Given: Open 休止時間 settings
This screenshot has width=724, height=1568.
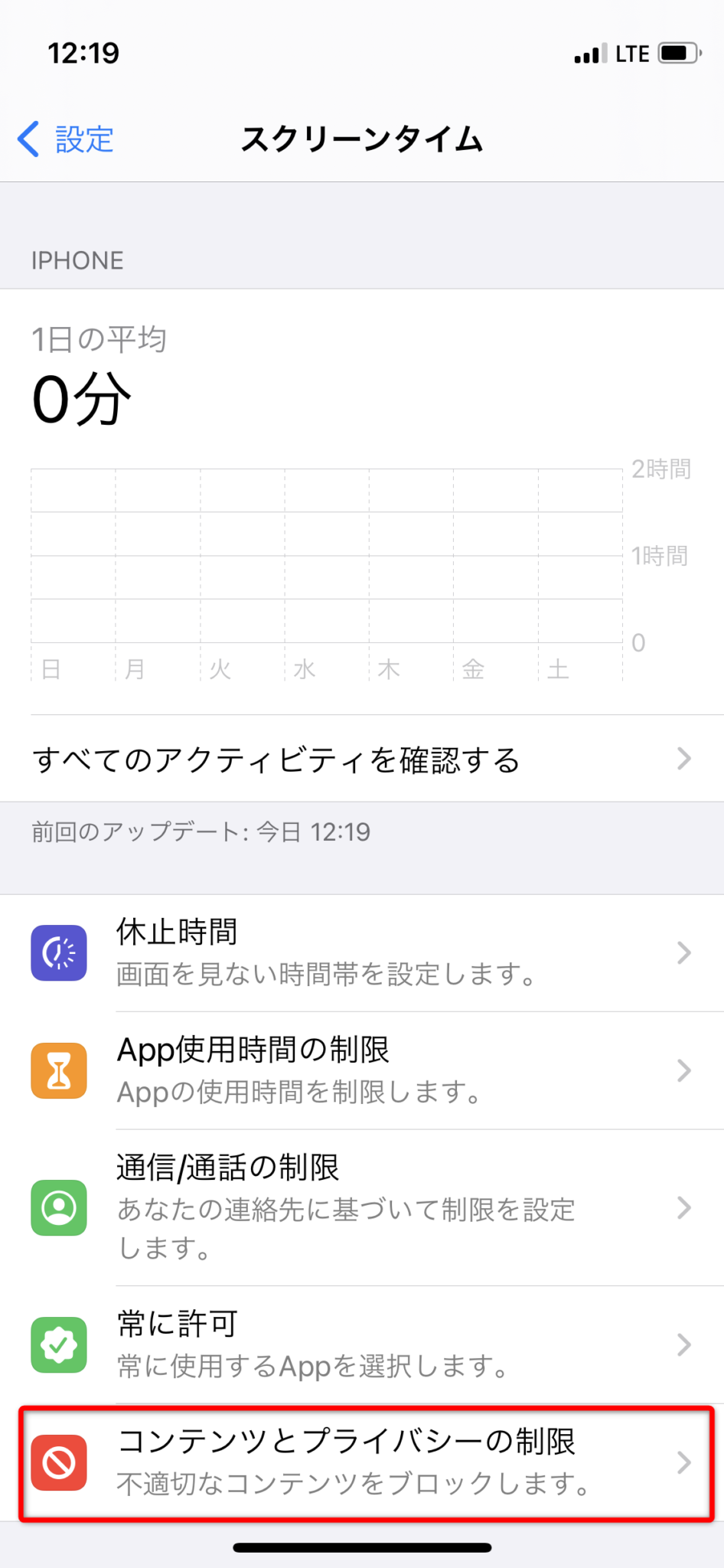Looking at the screenshot, I should 361,953.
